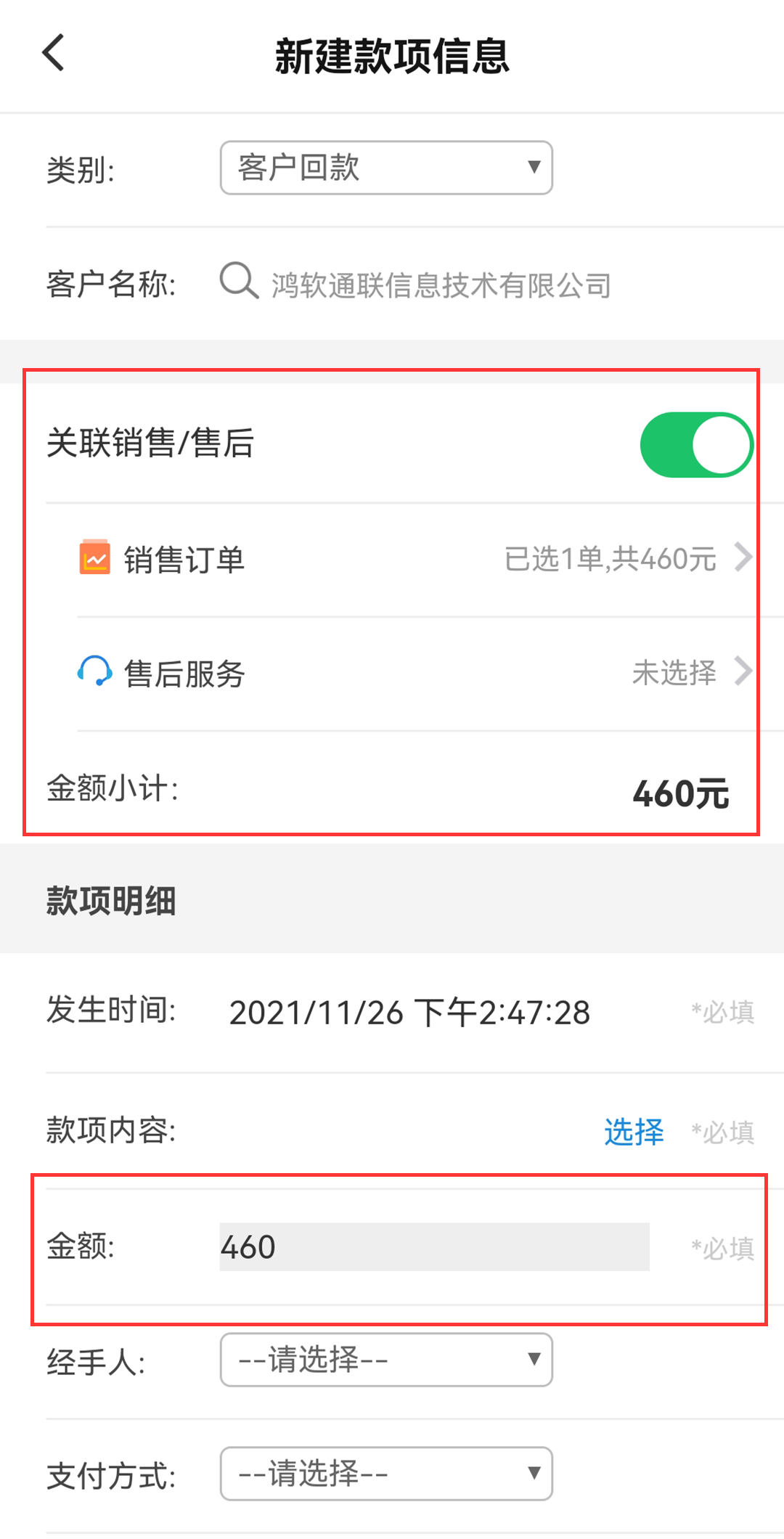Open the 销售订单 row

[x=414, y=559]
